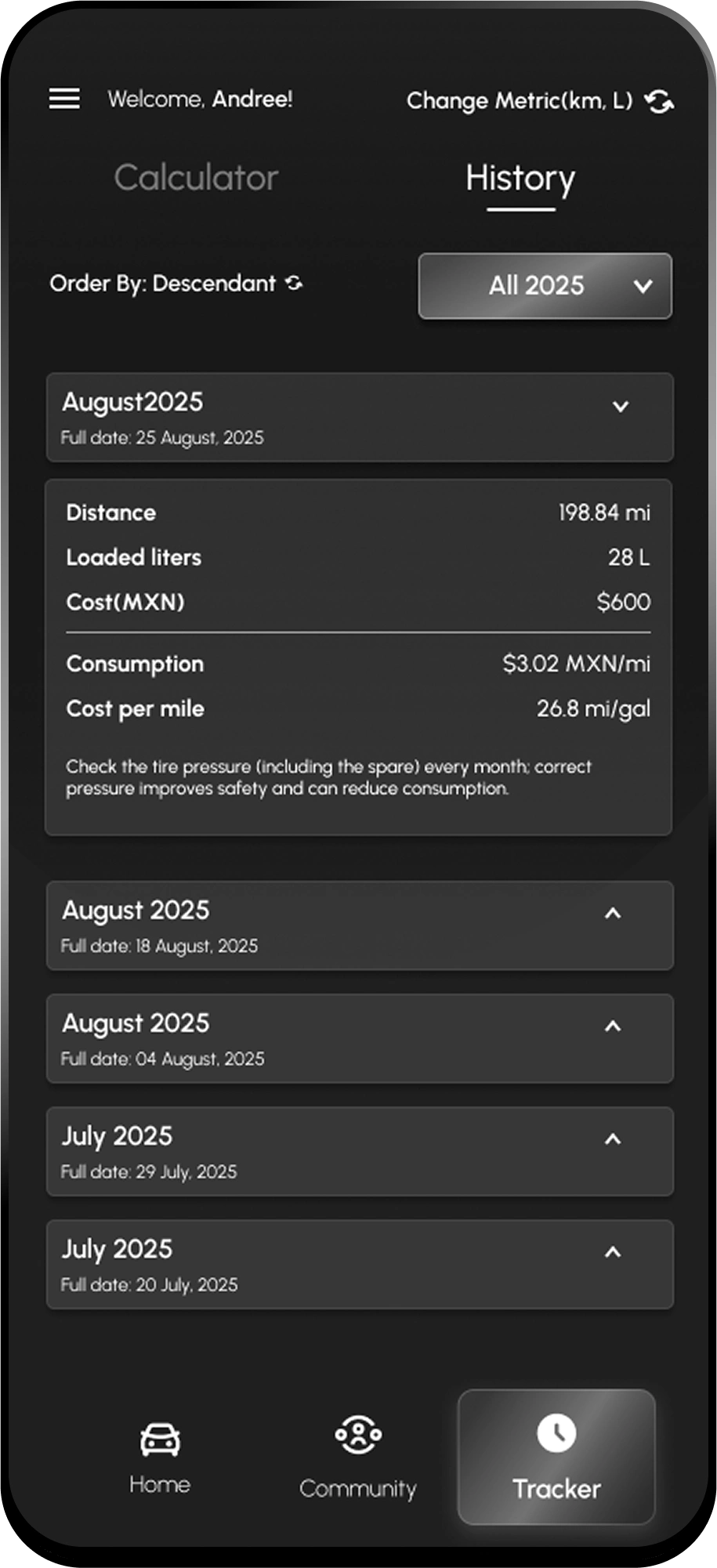Expand the 20 July, 2025 entry
This screenshot has height=1568, width=717.
(613, 1252)
